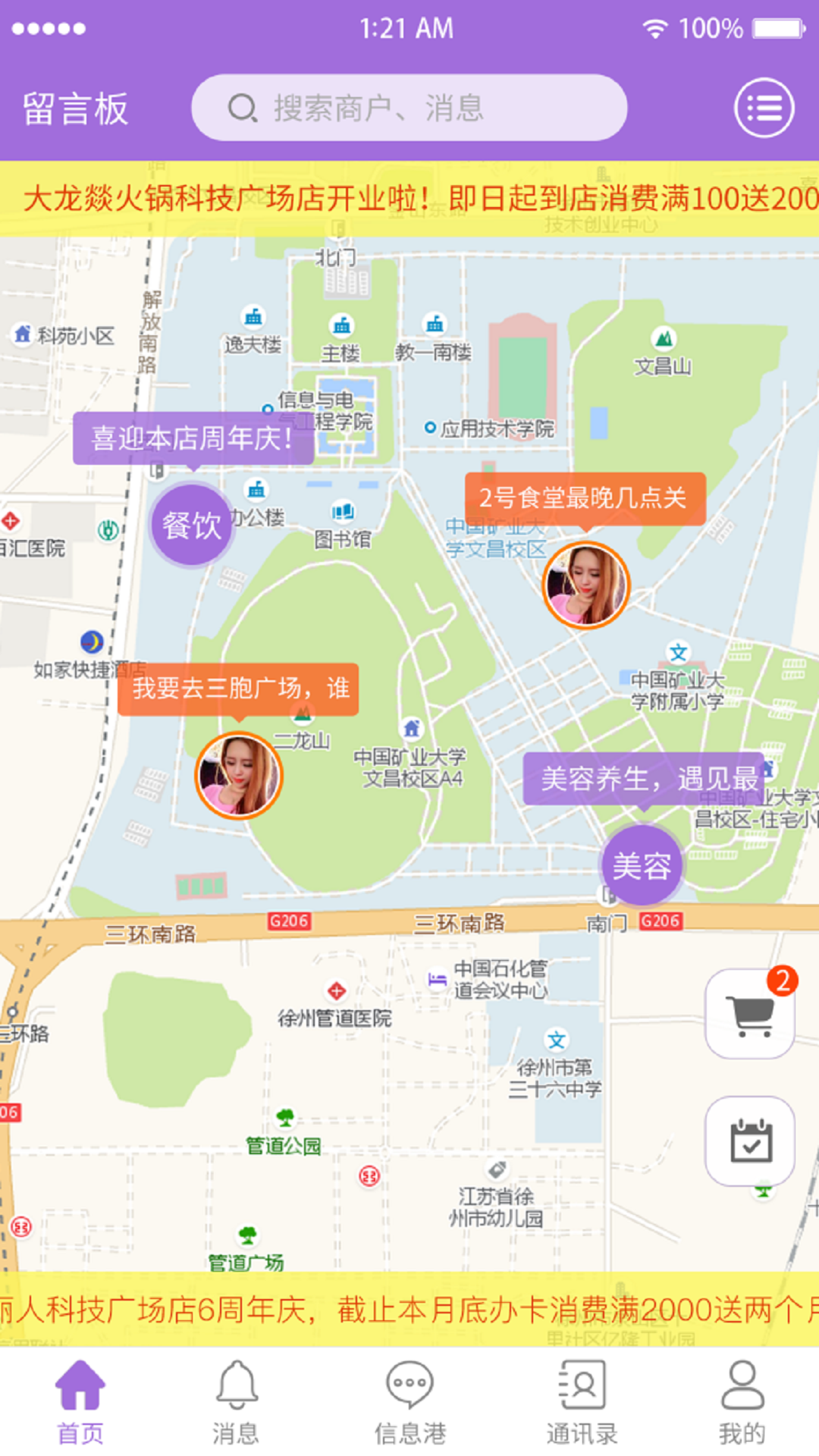Open the 喜迎本店周年庆 message bubble
Viewport: 819px width, 1456px height.
pos(193,438)
